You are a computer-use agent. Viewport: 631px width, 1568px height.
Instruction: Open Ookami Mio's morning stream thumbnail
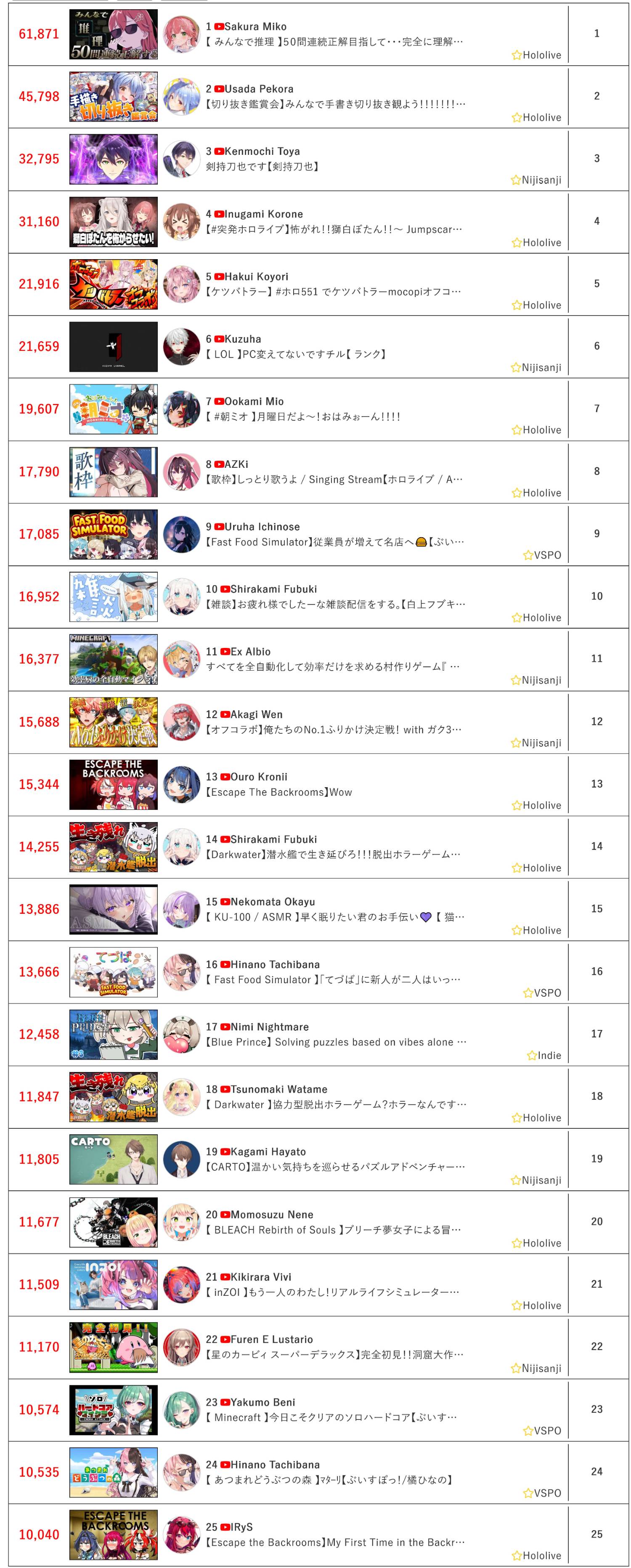tap(113, 409)
